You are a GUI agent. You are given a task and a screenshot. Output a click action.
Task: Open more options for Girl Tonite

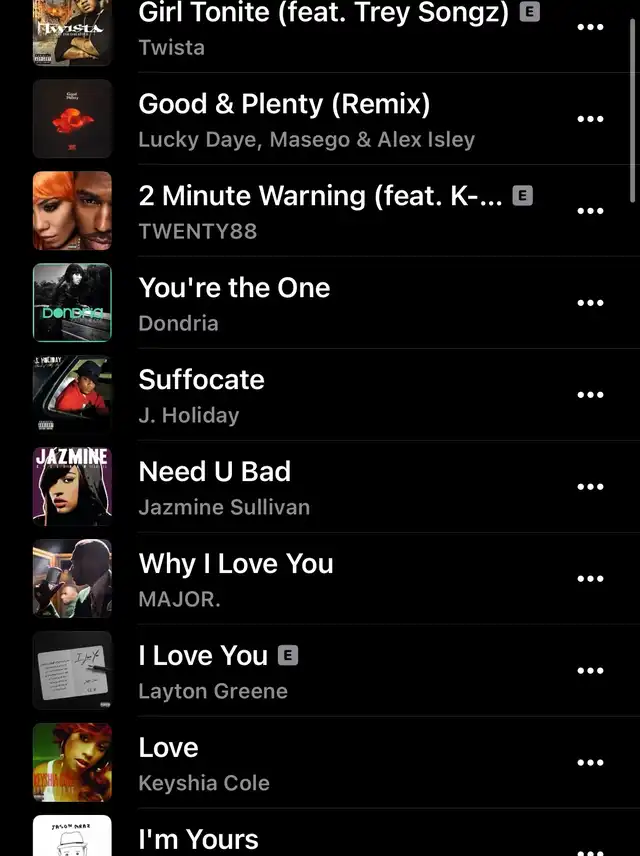point(591,27)
